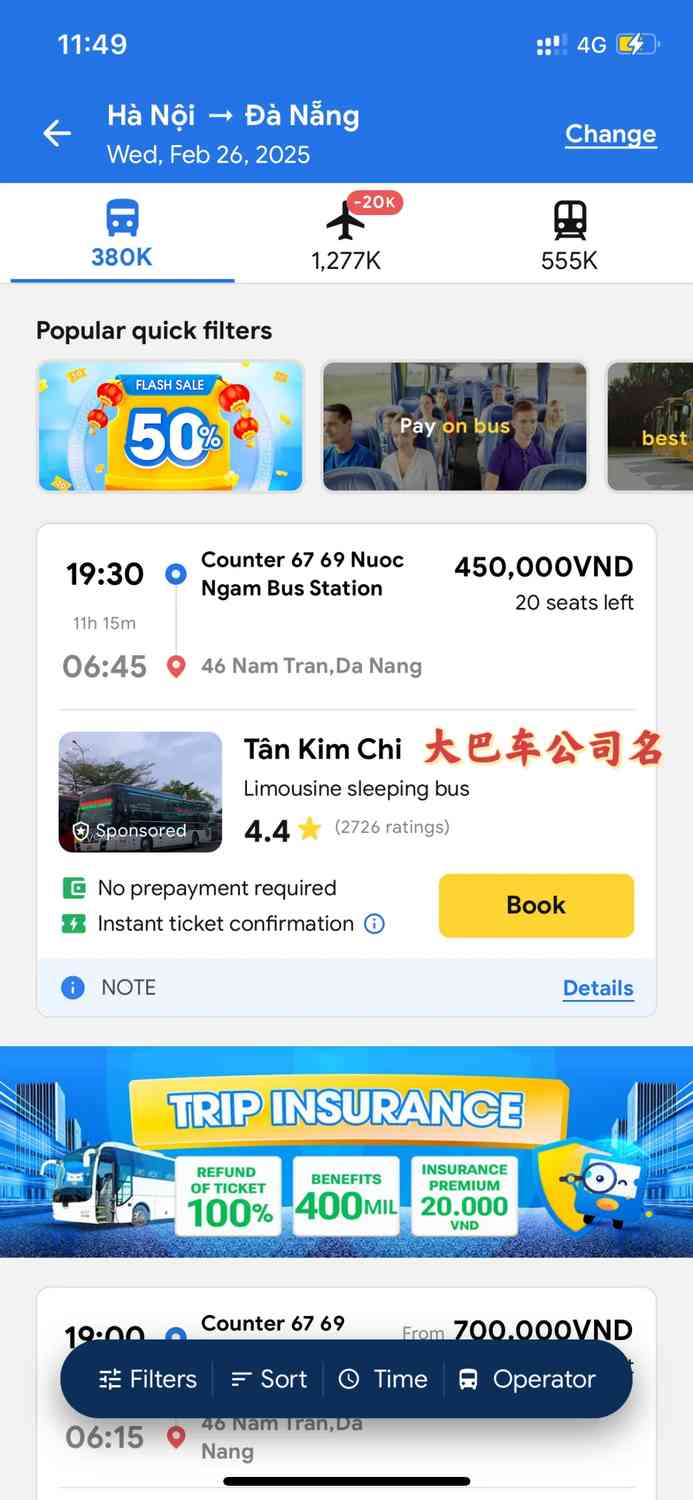
Task: Switch to the train tab showing 555K
Action: (569, 234)
